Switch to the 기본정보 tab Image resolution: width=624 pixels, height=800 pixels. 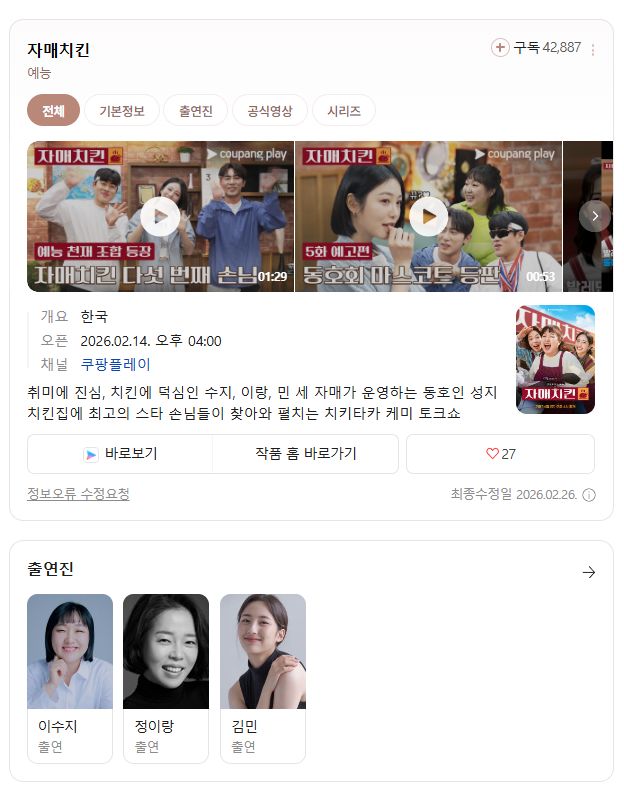point(121,111)
